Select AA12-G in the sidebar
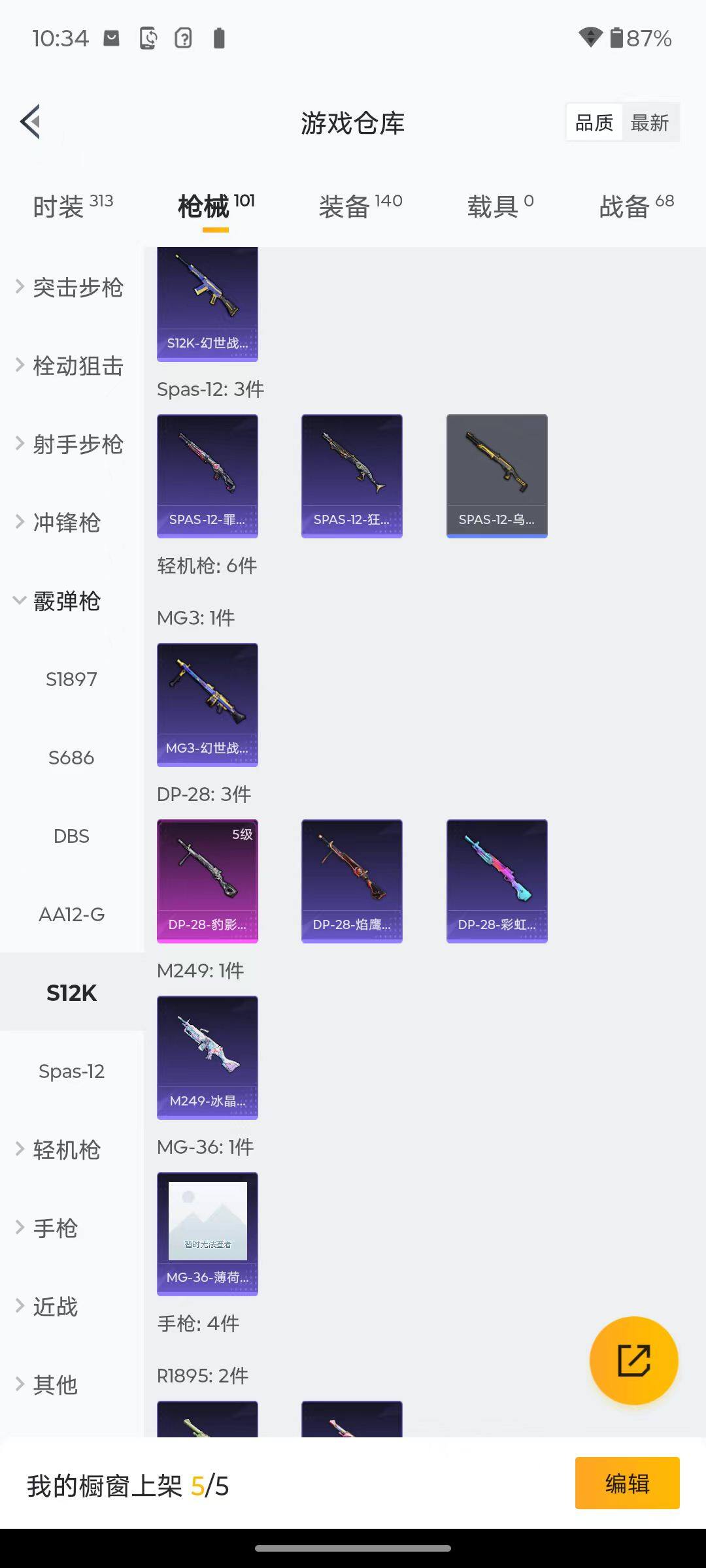 [71, 915]
